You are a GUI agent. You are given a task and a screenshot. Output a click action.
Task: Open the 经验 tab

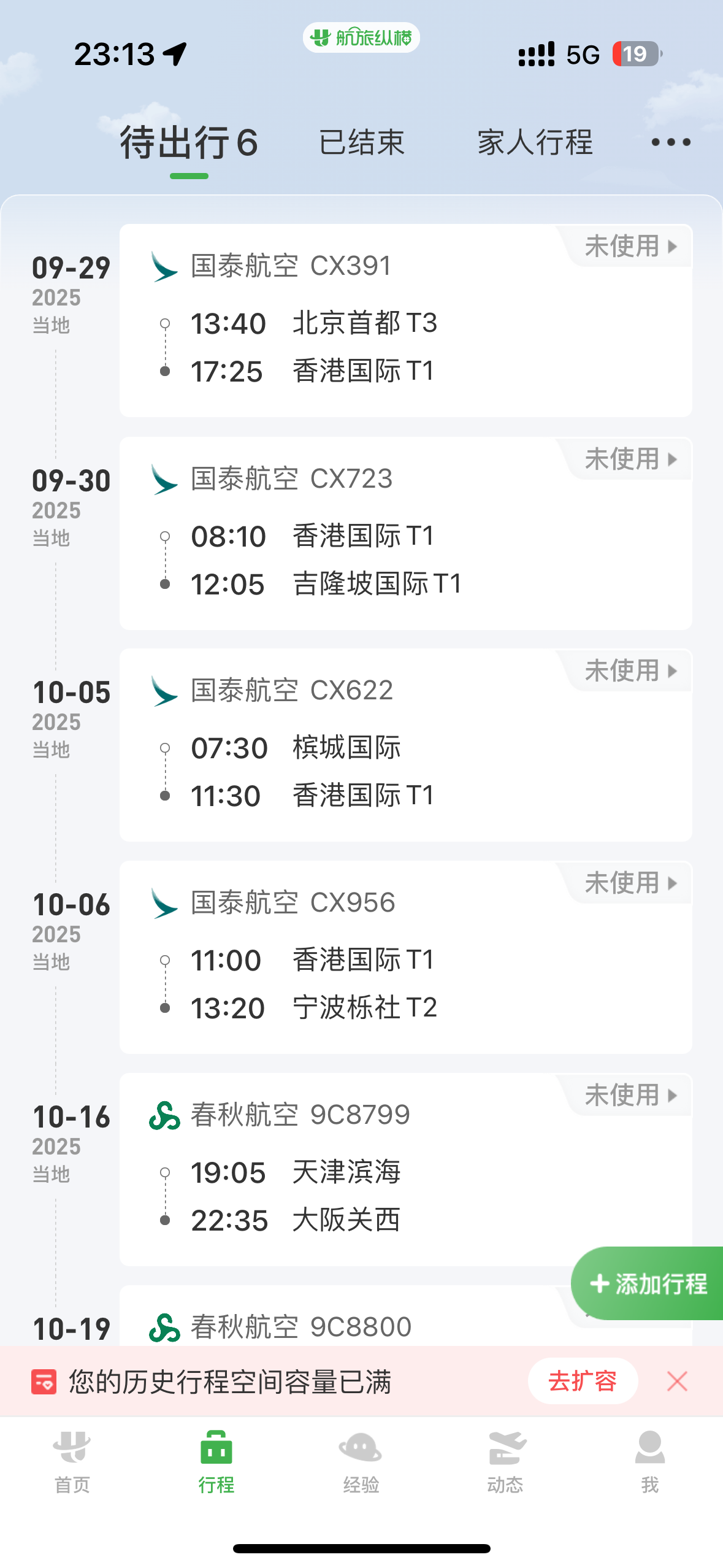point(361,1462)
